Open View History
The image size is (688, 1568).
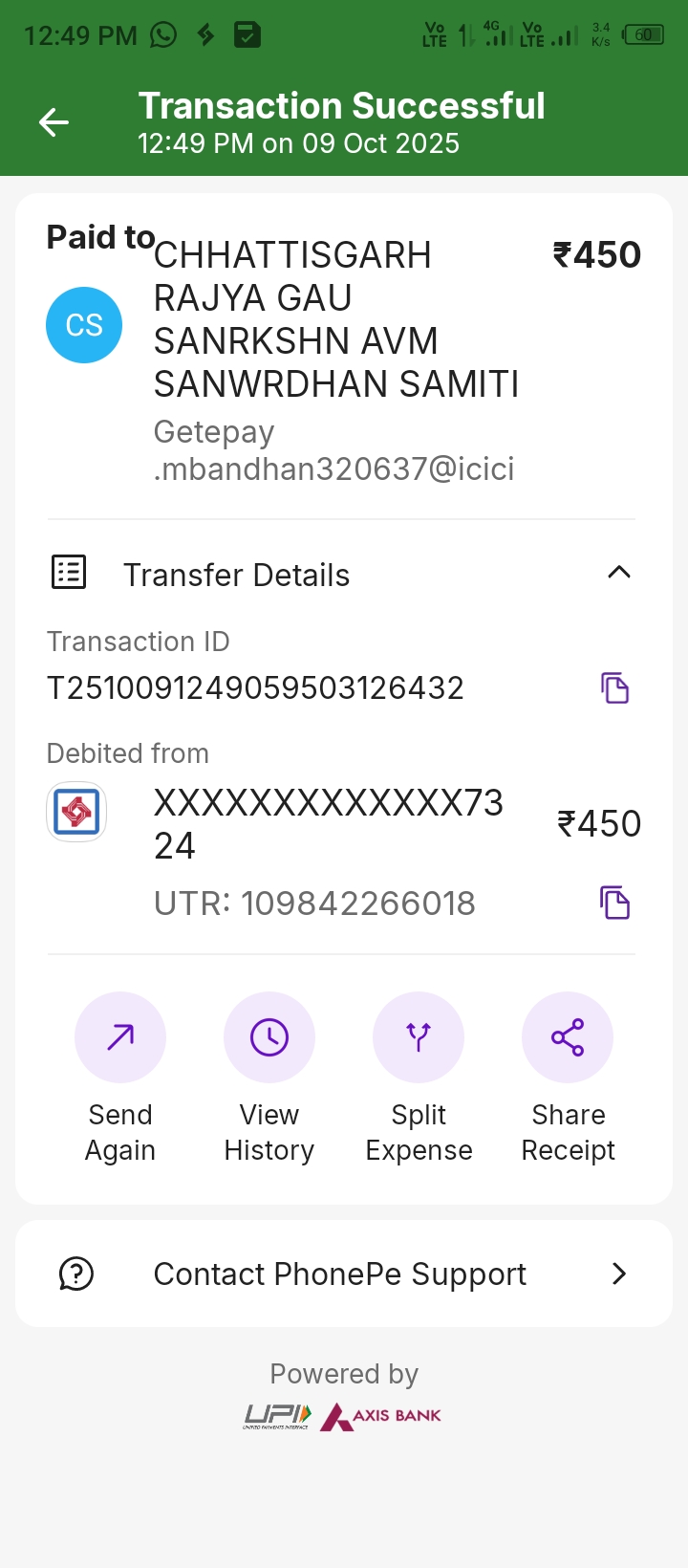(x=269, y=1037)
